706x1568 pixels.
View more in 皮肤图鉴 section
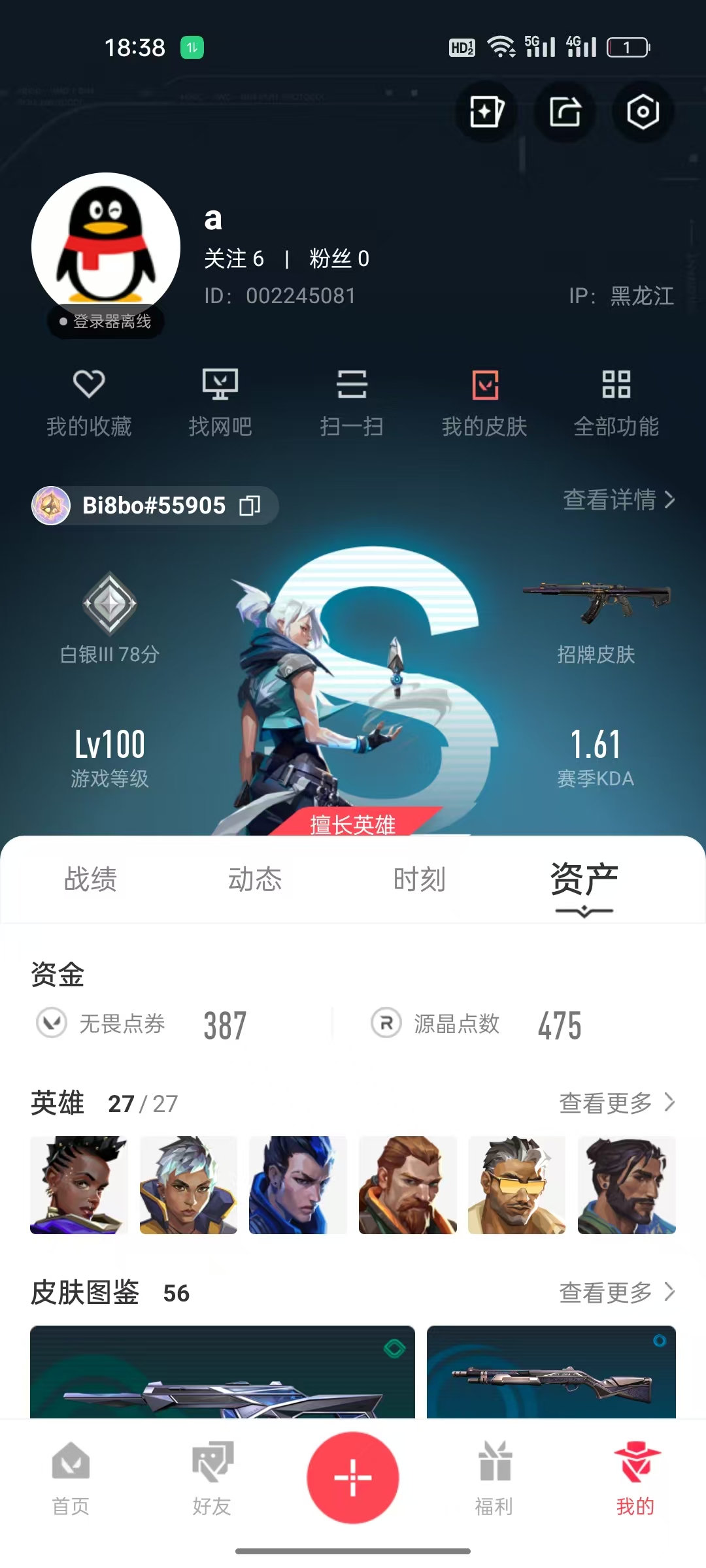[616, 1292]
